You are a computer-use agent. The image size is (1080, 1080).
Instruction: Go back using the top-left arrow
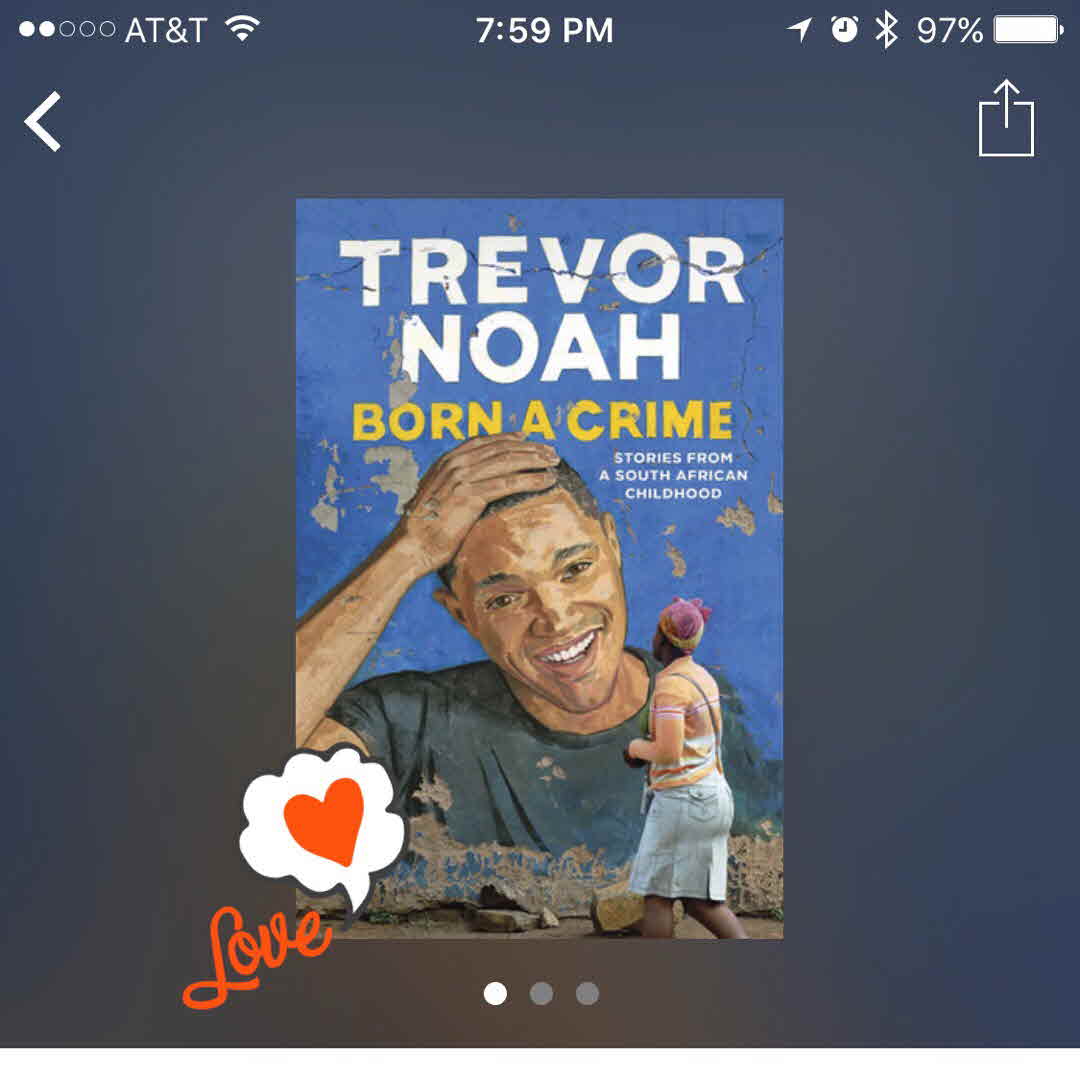tap(43, 121)
